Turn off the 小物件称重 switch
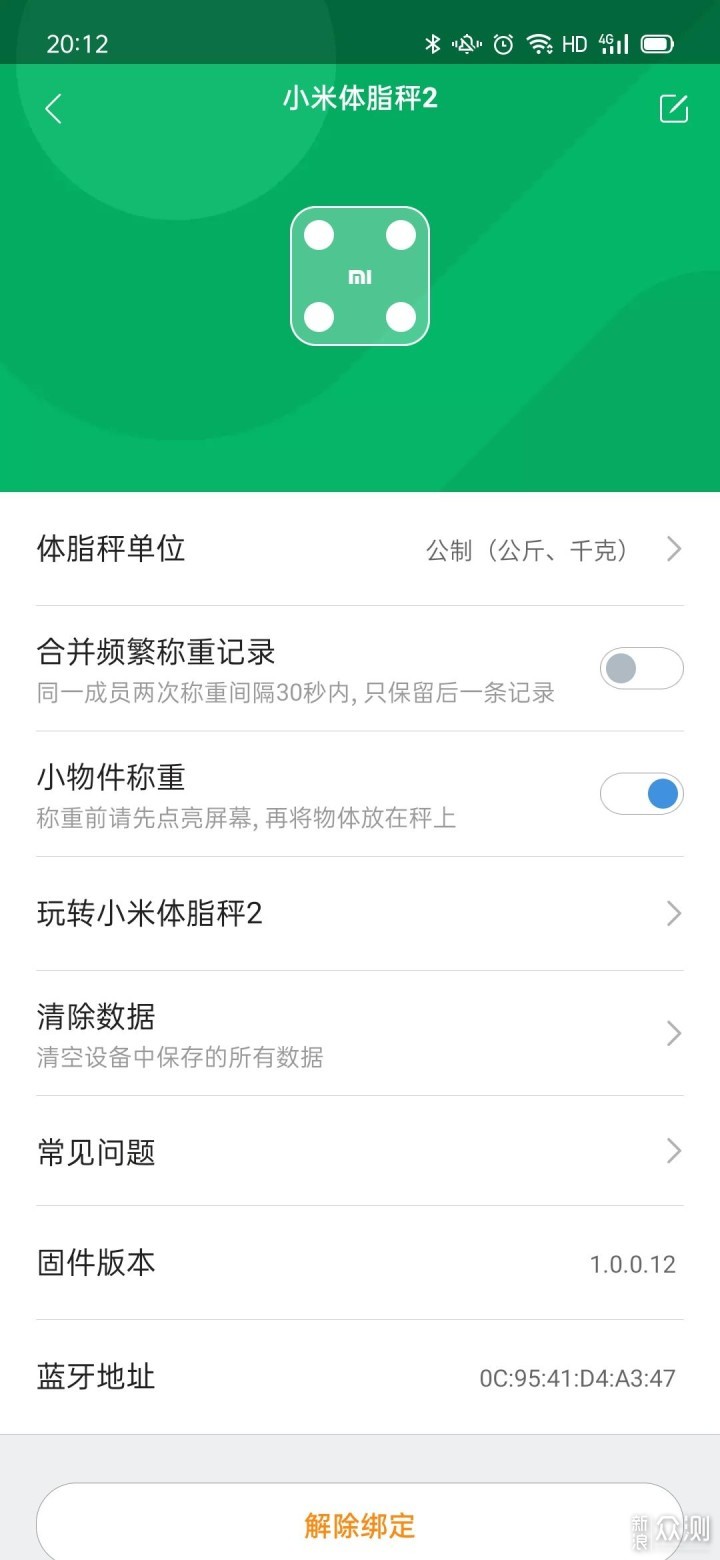This screenshot has width=720, height=1560. point(642,794)
